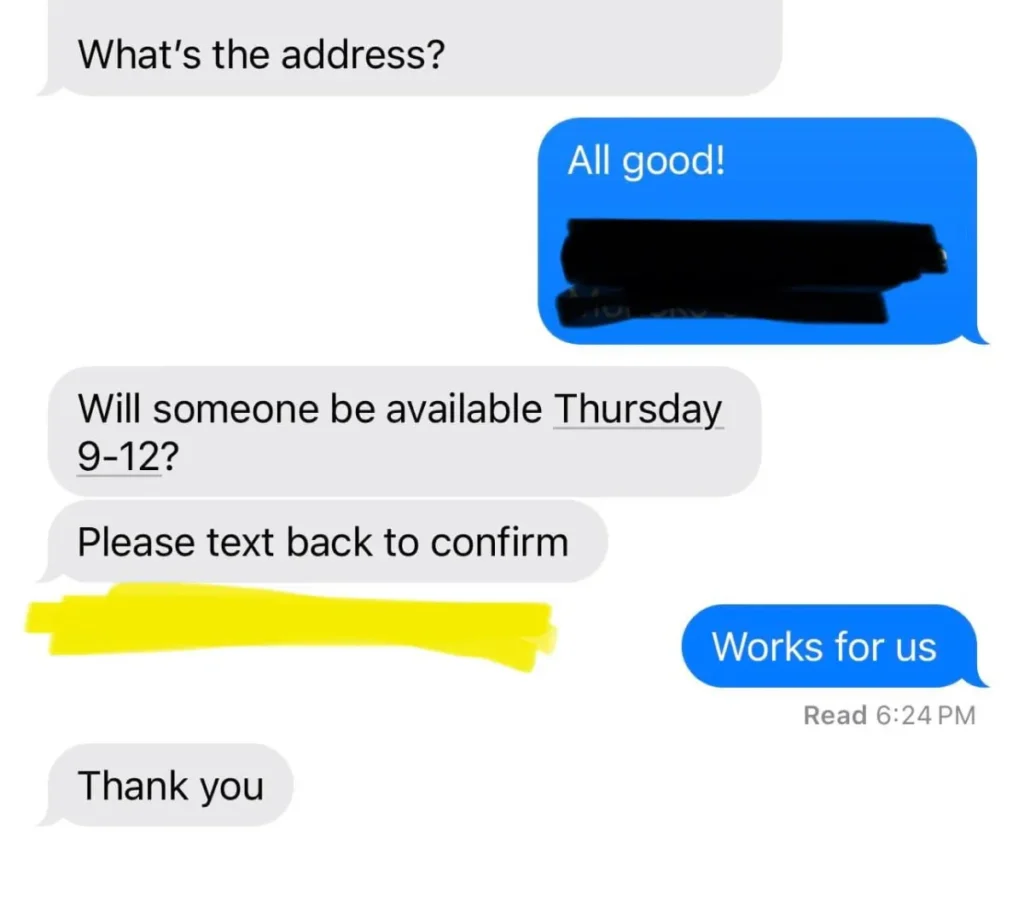Open the underlined Thursday date link
Viewport: 1024px width, 918px height.
[637, 409]
